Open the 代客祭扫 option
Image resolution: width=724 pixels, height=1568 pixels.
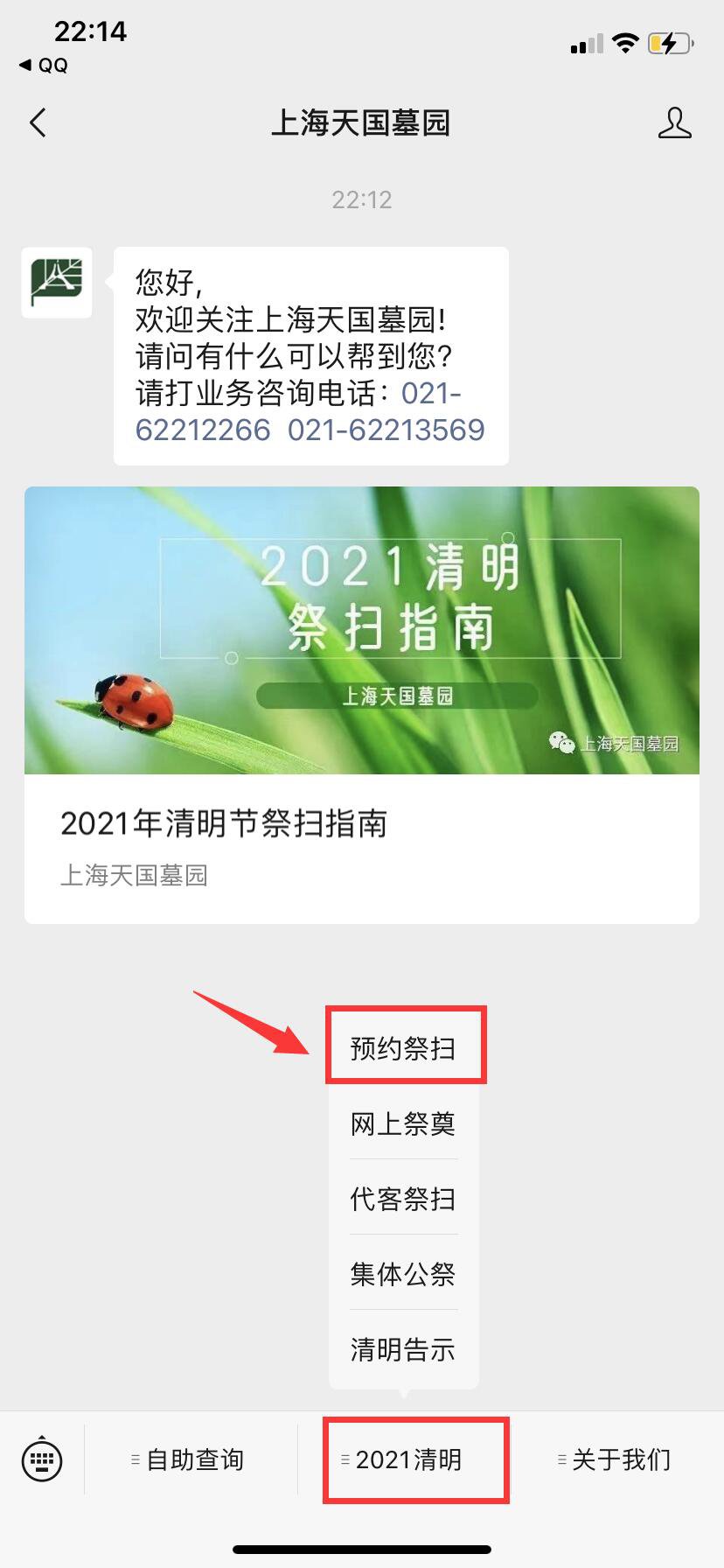(x=403, y=1199)
